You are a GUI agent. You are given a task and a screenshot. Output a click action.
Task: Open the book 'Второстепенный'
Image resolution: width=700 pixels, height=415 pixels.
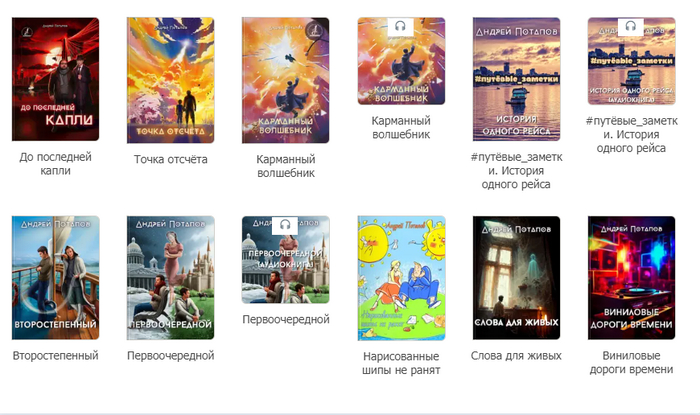click(x=56, y=277)
